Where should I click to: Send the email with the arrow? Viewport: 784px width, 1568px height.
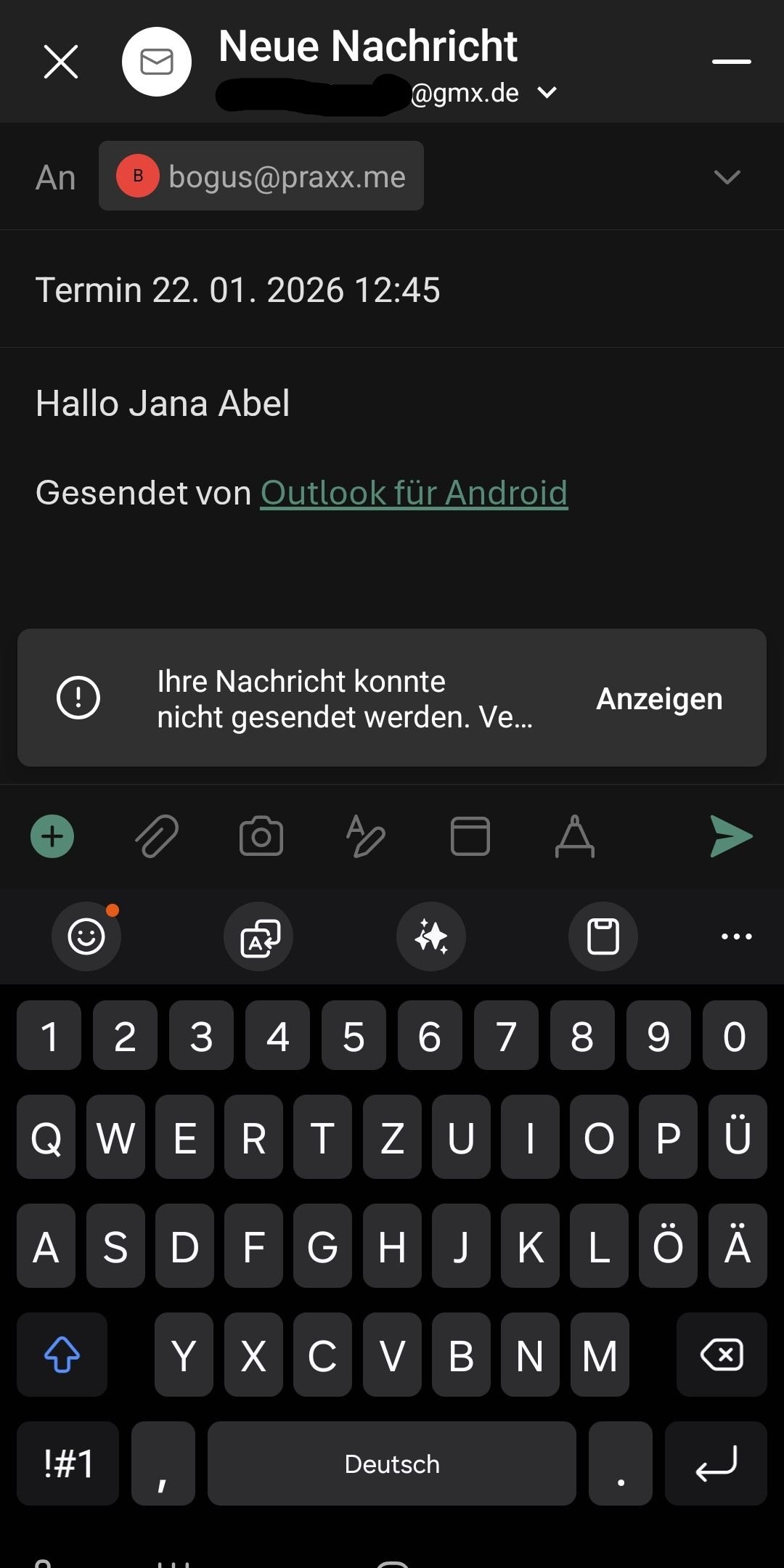731,836
